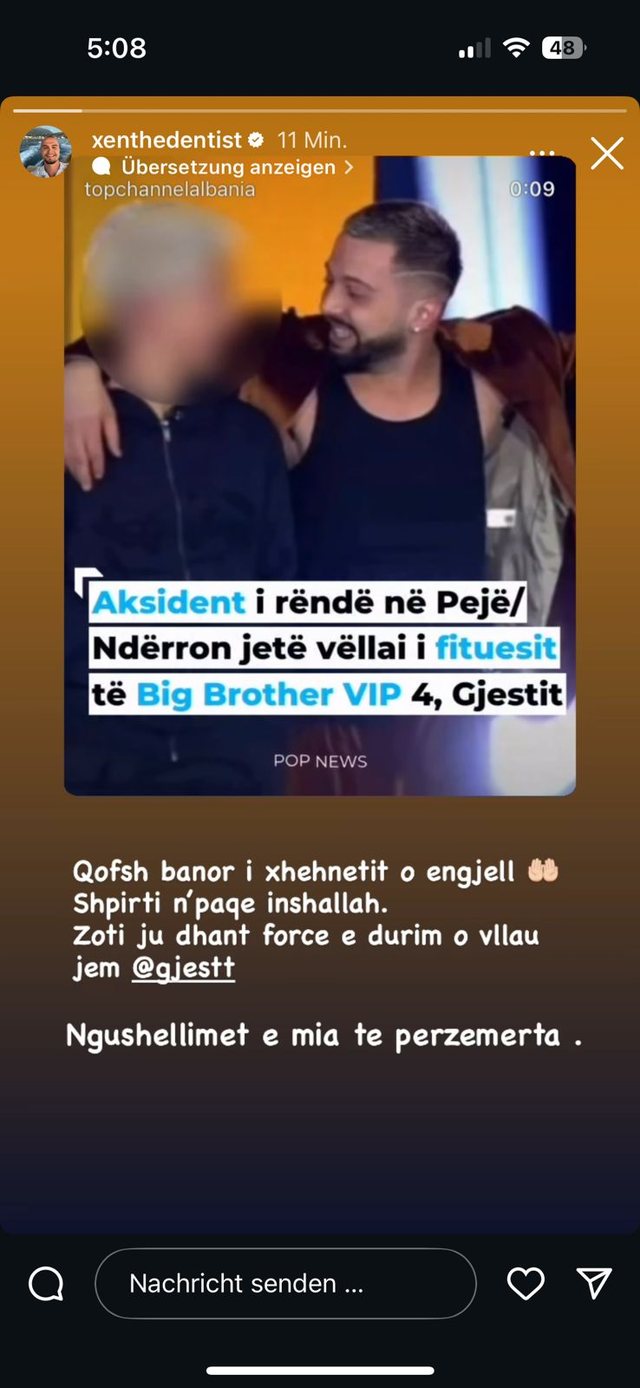Open xenthedentist's profile picture
This screenshot has height=1388, width=640.
[x=46, y=152]
